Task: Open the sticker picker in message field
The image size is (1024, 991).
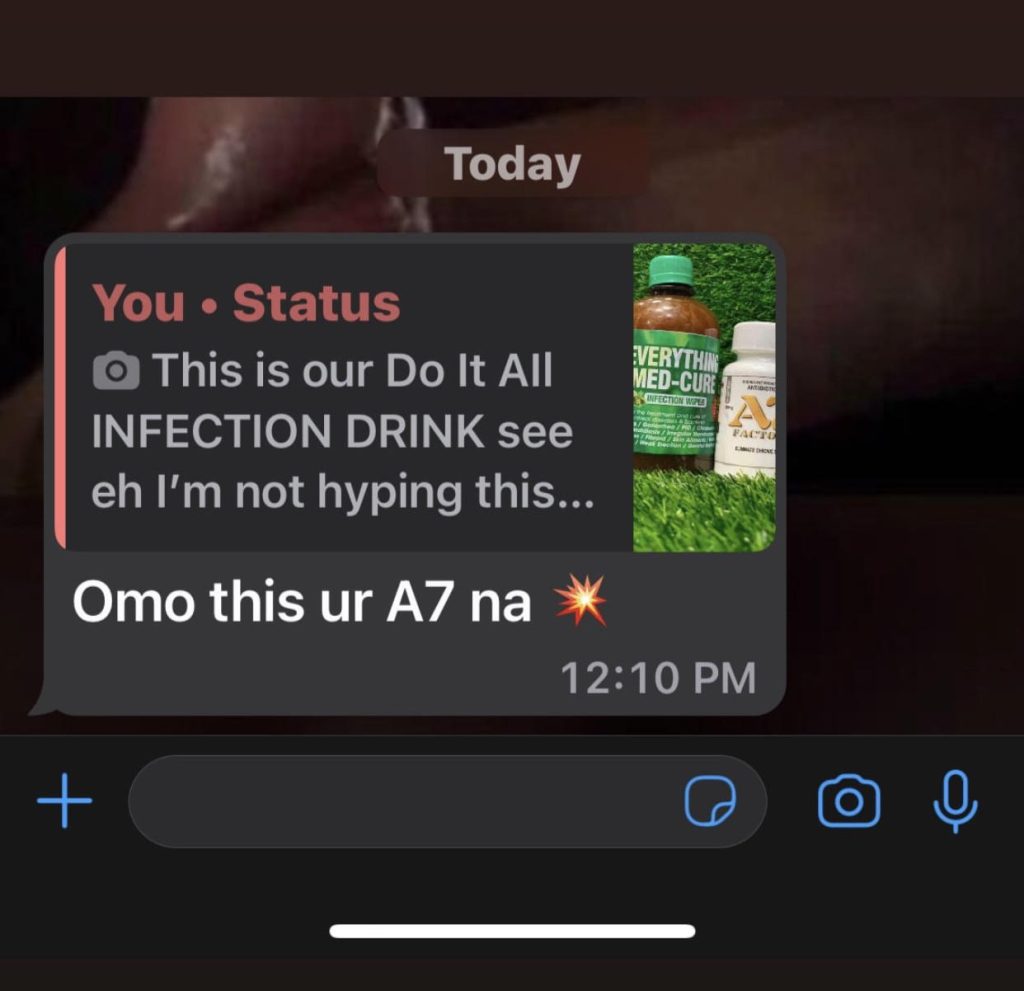Action: tap(710, 801)
